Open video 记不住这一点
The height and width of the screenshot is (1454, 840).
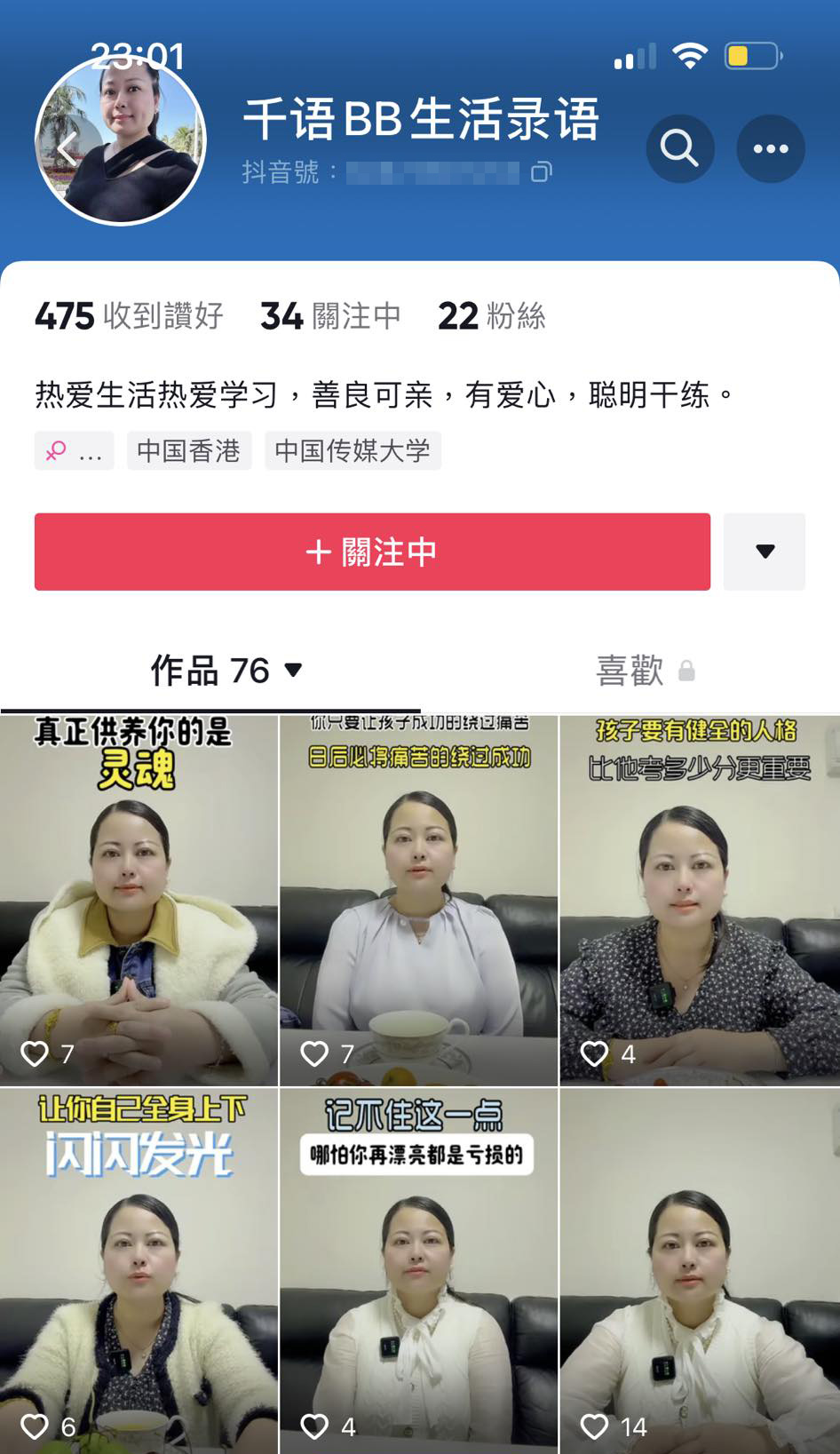(419, 1270)
